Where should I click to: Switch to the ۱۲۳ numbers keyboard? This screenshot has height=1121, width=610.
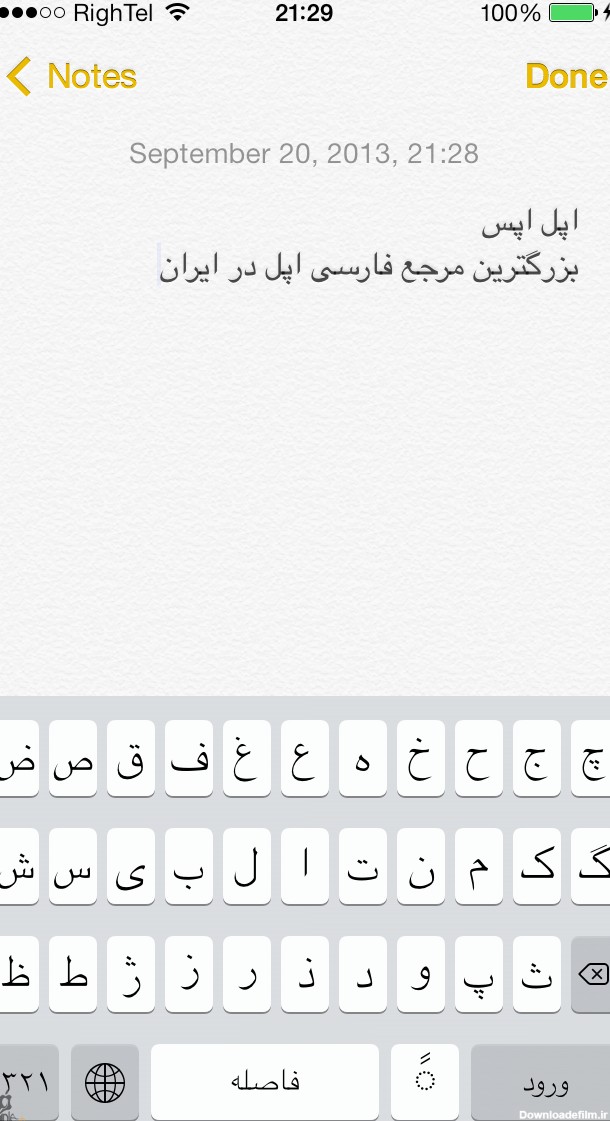29,1082
